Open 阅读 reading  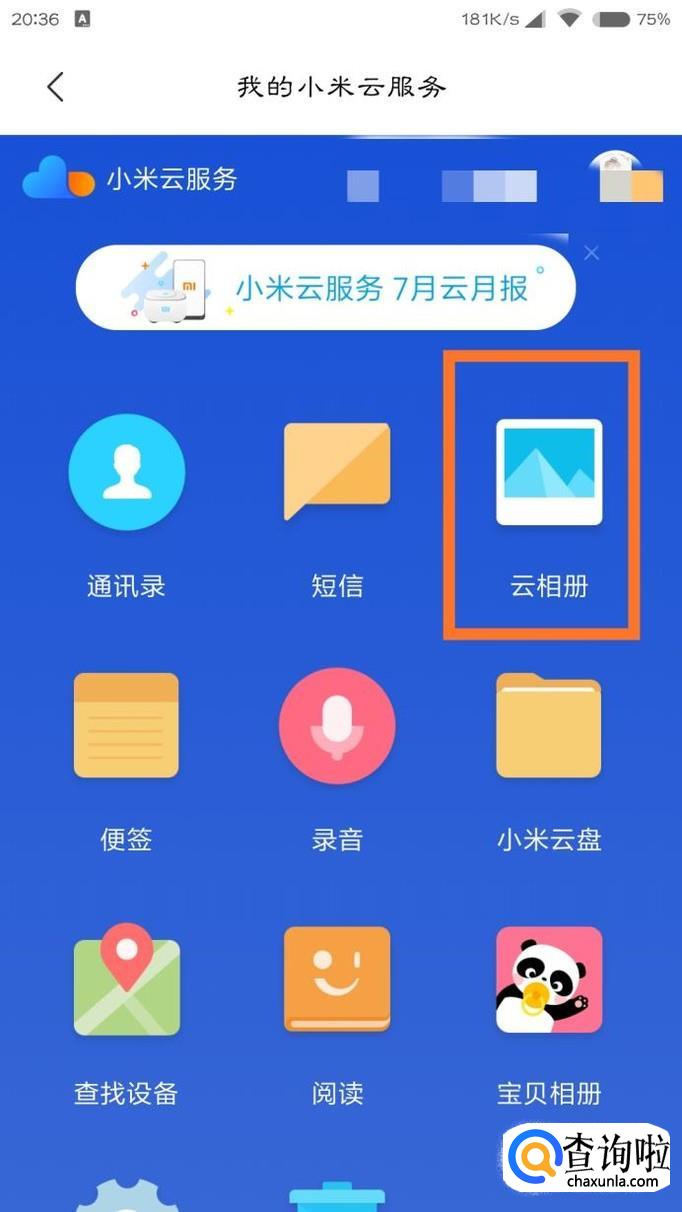click(337, 980)
